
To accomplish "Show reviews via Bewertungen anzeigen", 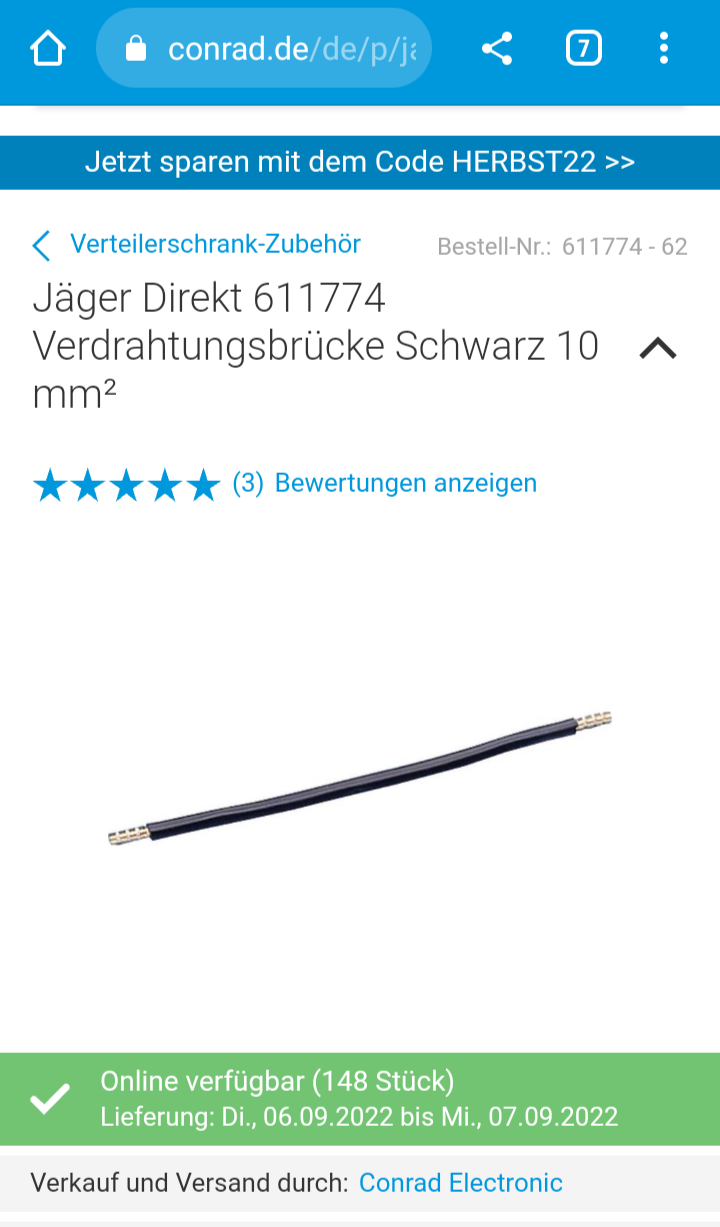I will click(x=405, y=483).
